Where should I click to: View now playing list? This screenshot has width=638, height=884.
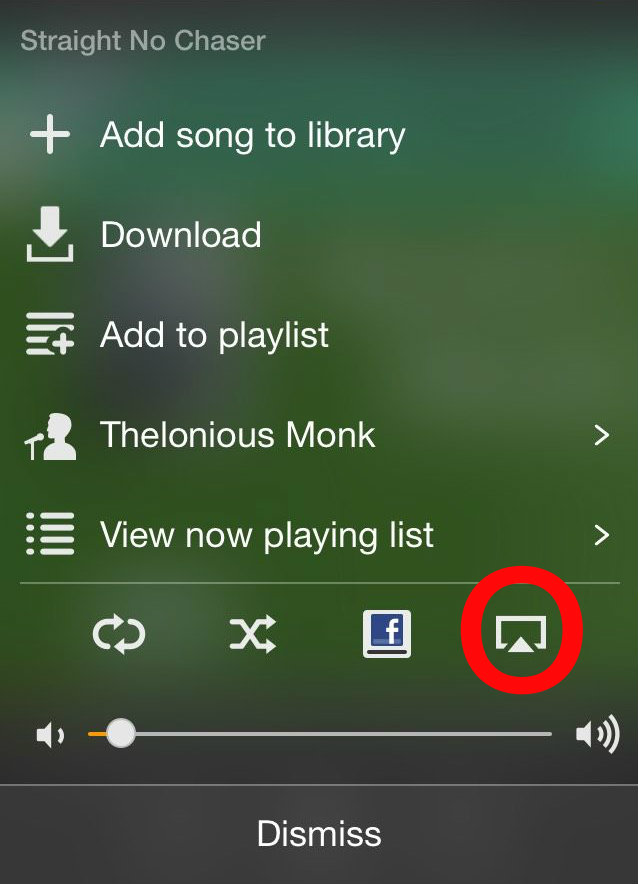coord(267,535)
